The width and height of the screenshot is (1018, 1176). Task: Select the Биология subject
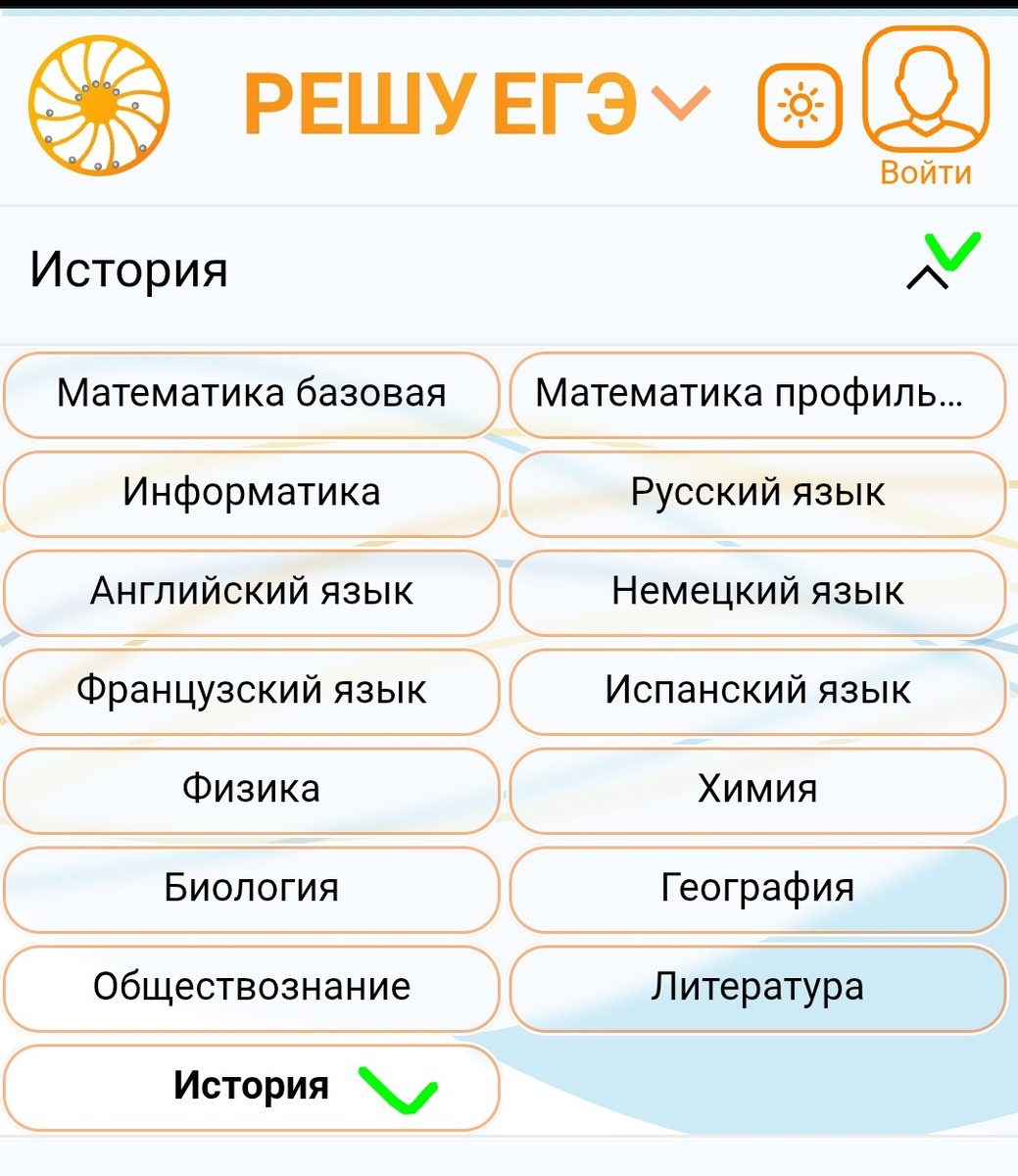coord(251,890)
